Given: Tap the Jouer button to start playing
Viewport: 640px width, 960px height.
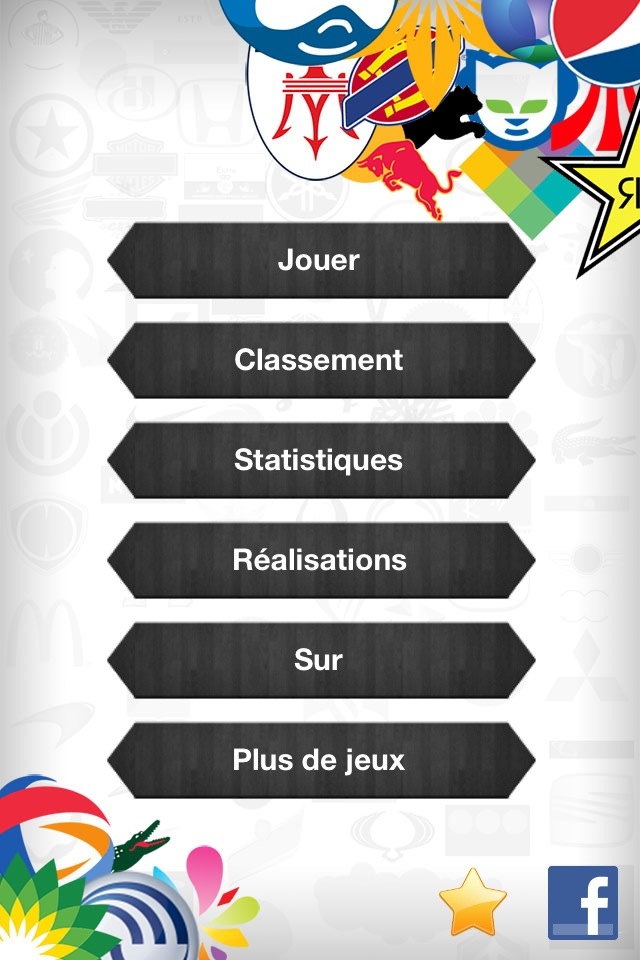Looking at the screenshot, I should (x=320, y=260).
